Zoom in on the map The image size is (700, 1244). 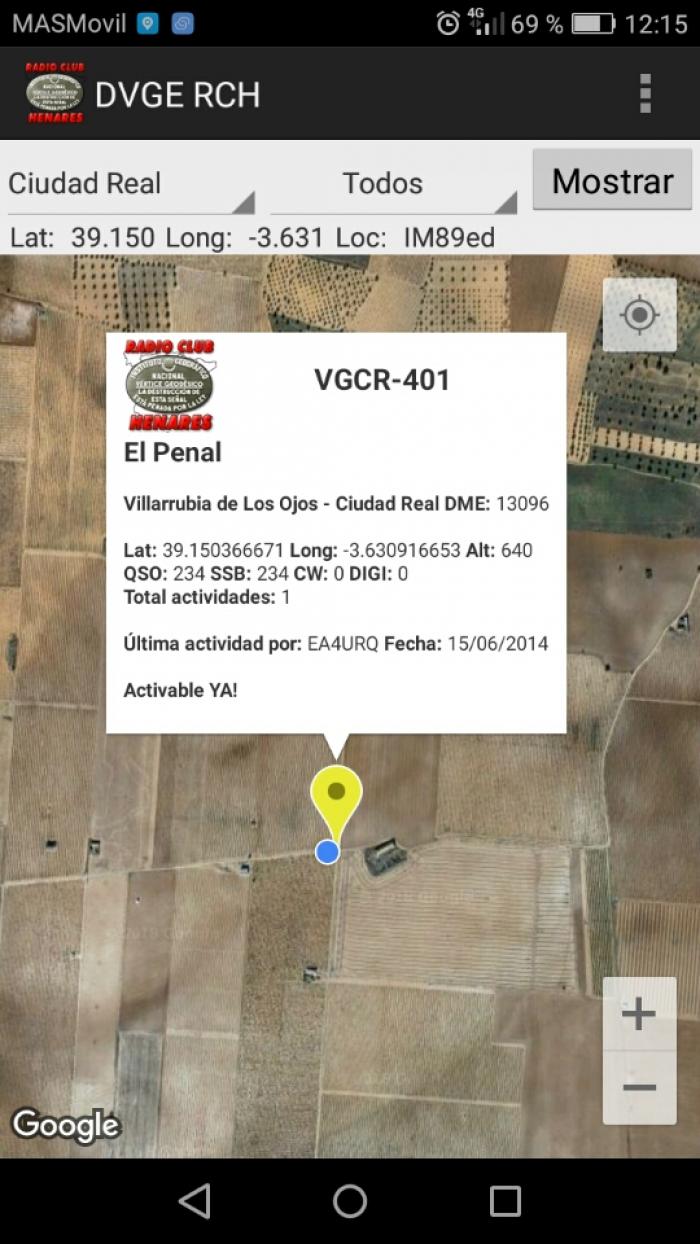click(x=639, y=1014)
